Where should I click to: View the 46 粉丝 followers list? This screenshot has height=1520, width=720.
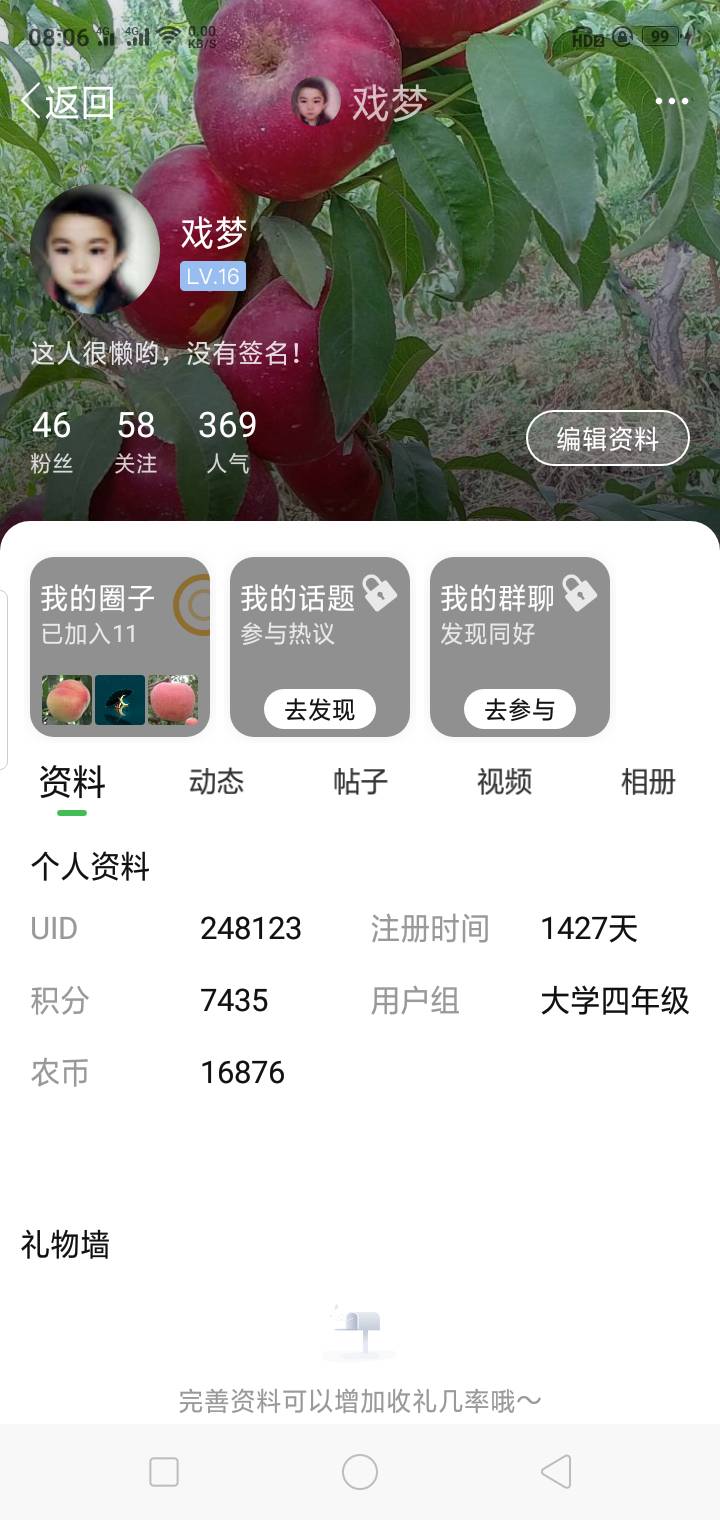point(51,441)
